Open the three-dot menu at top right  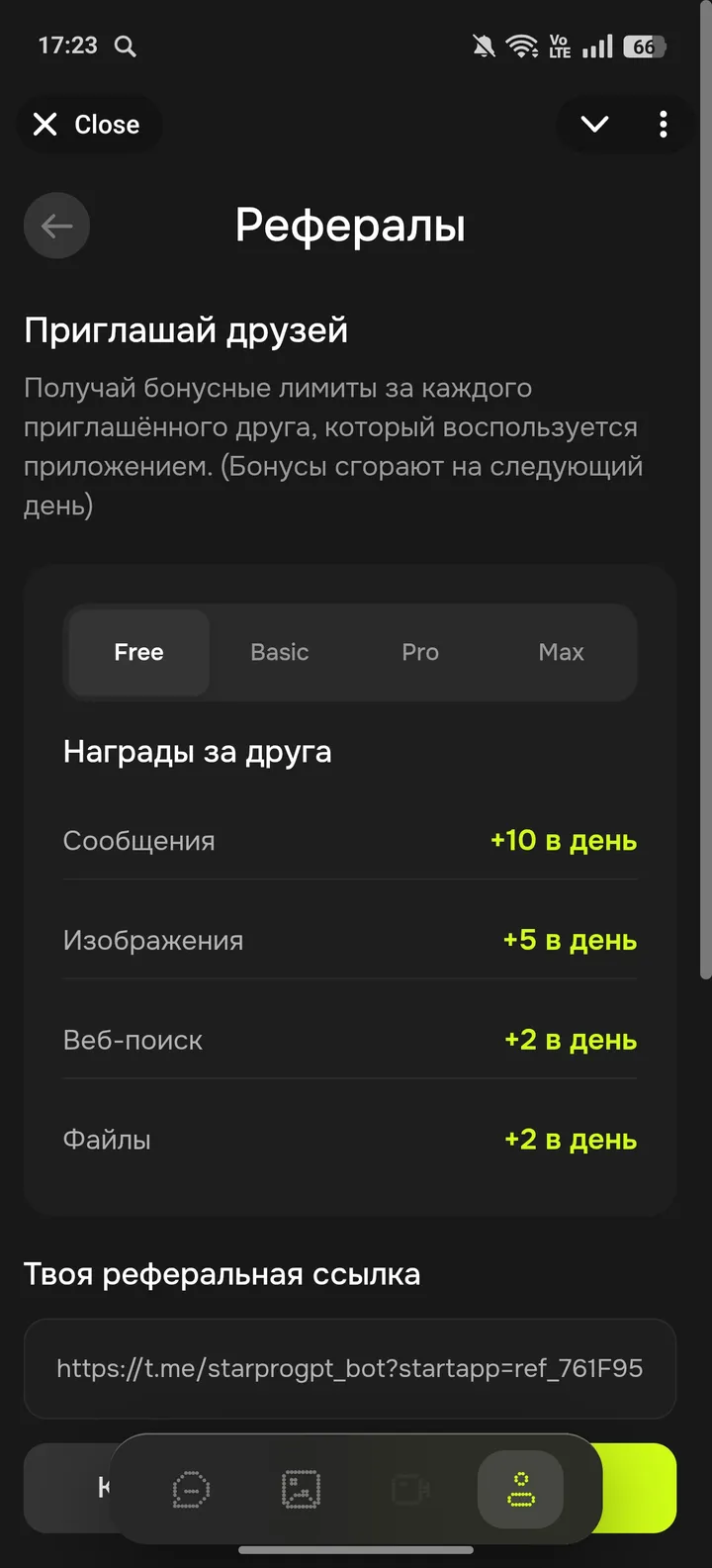tap(663, 124)
